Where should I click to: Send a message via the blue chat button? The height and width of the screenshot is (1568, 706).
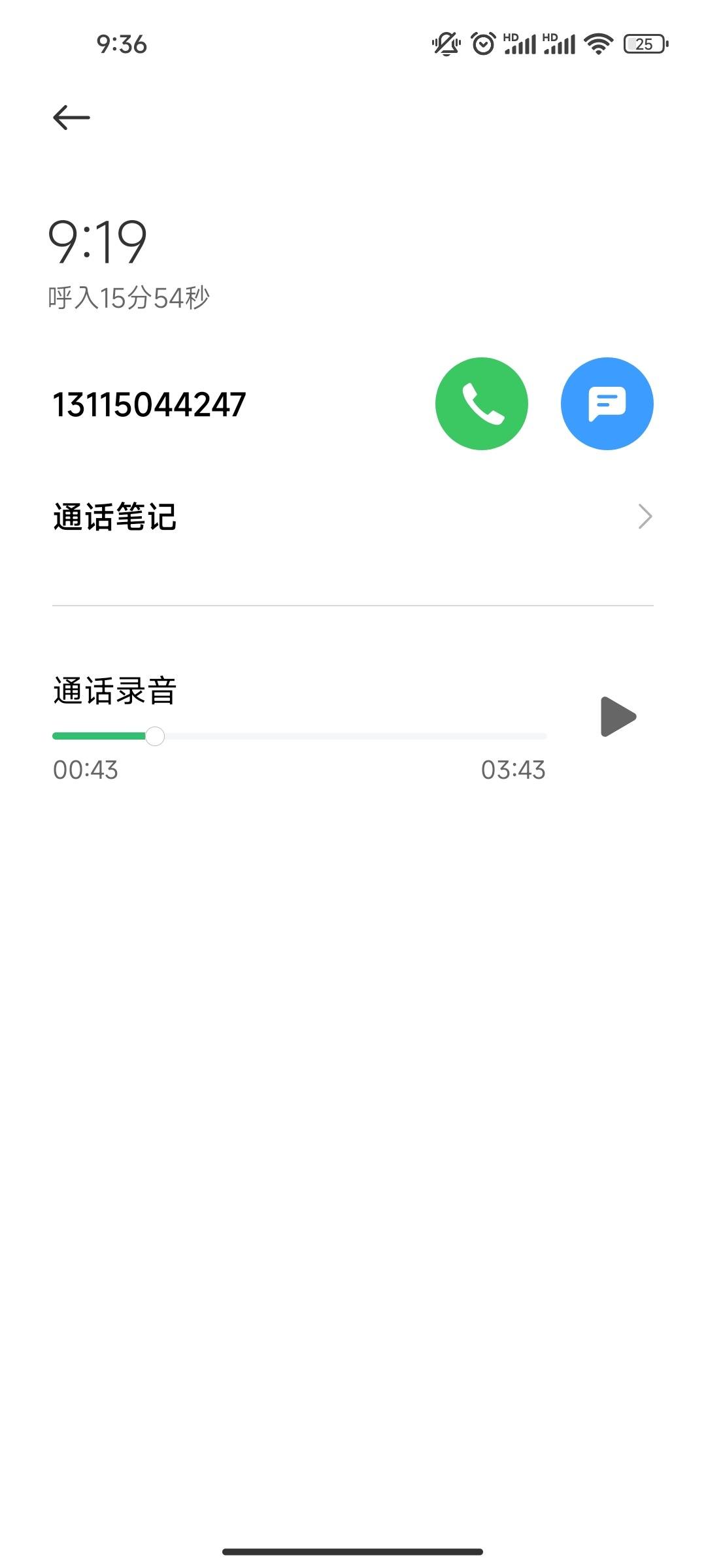click(x=607, y=404)
